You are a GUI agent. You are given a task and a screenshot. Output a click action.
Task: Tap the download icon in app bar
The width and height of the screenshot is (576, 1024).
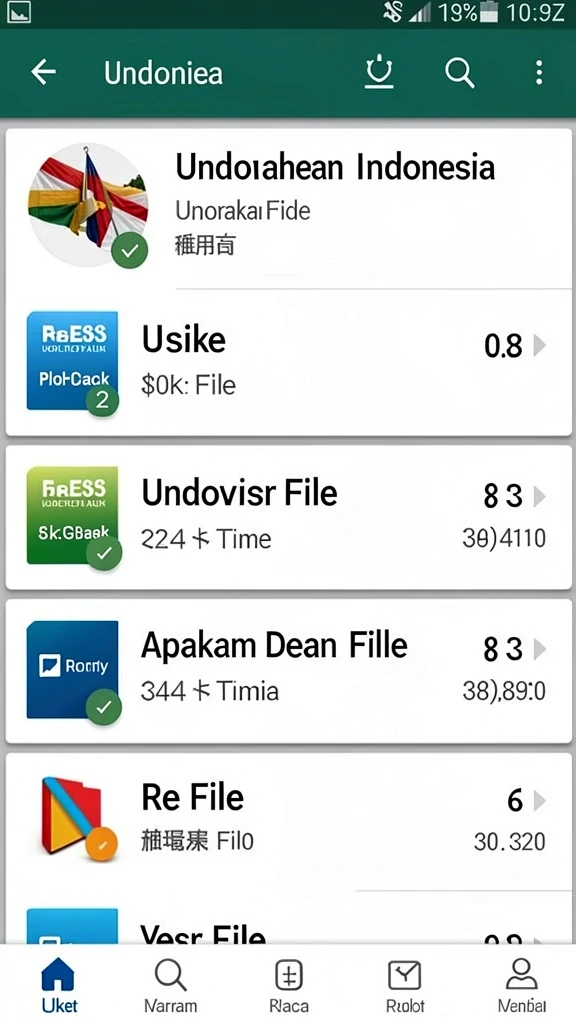point(379,72)
